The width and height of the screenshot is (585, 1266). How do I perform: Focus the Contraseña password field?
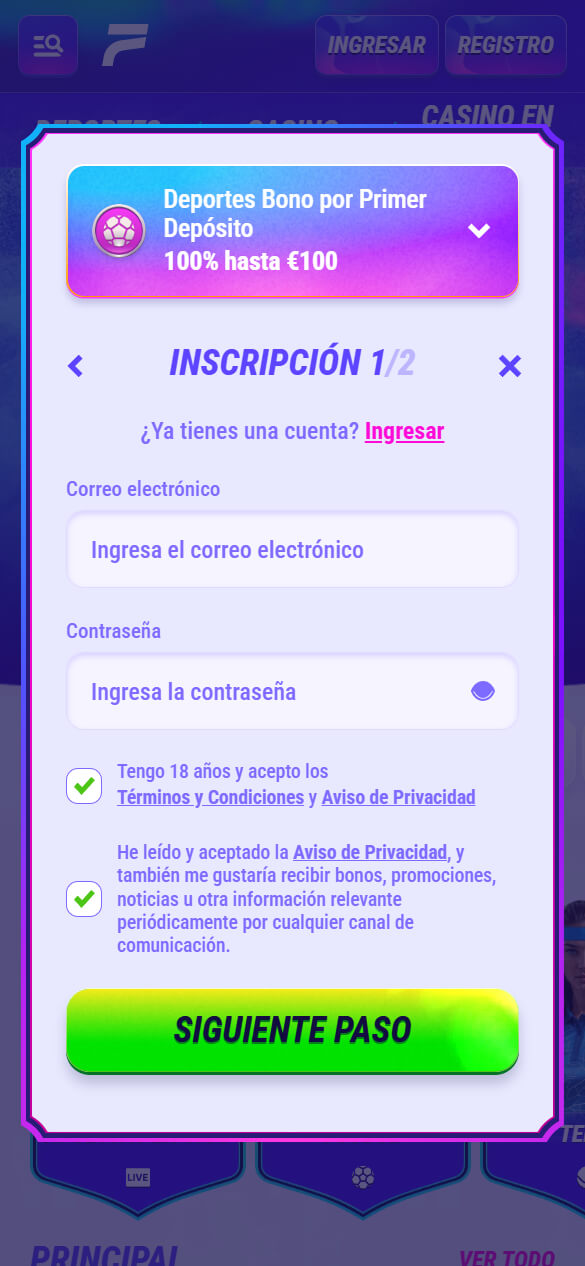[x=292, y=692]
